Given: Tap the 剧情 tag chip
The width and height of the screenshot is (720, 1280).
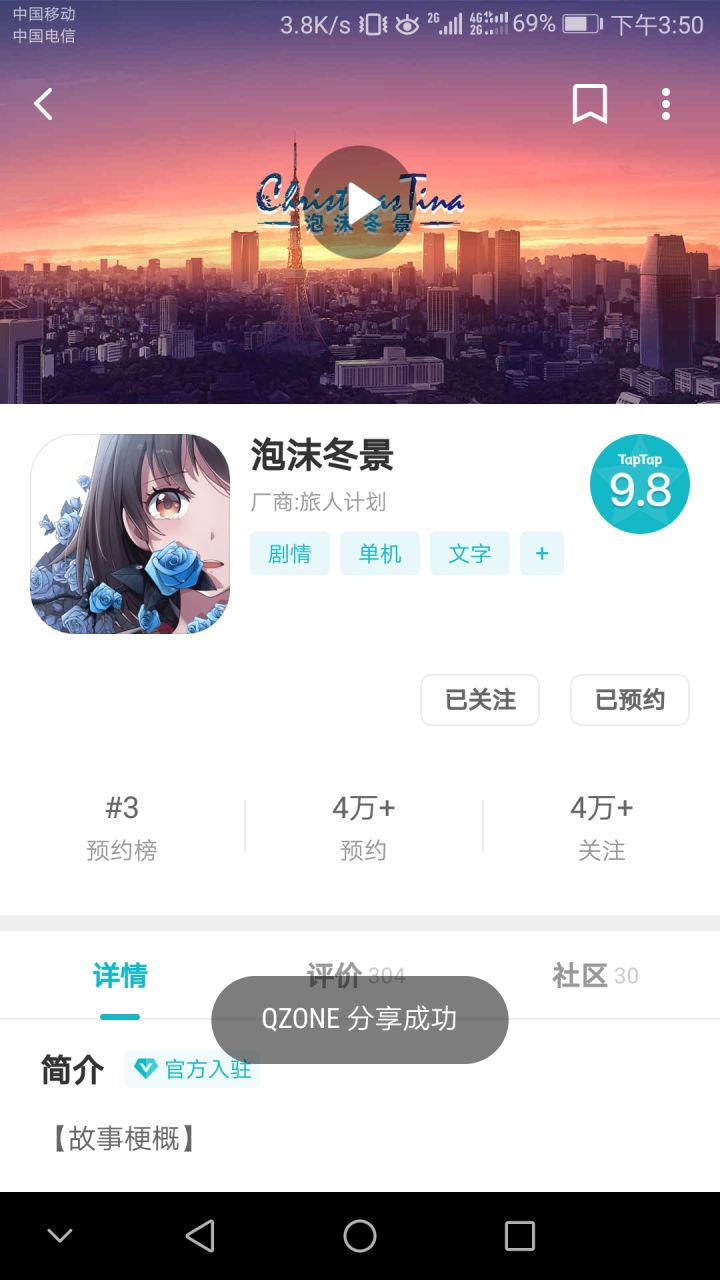Looking at the screenshot, I should tap(289, 553).
